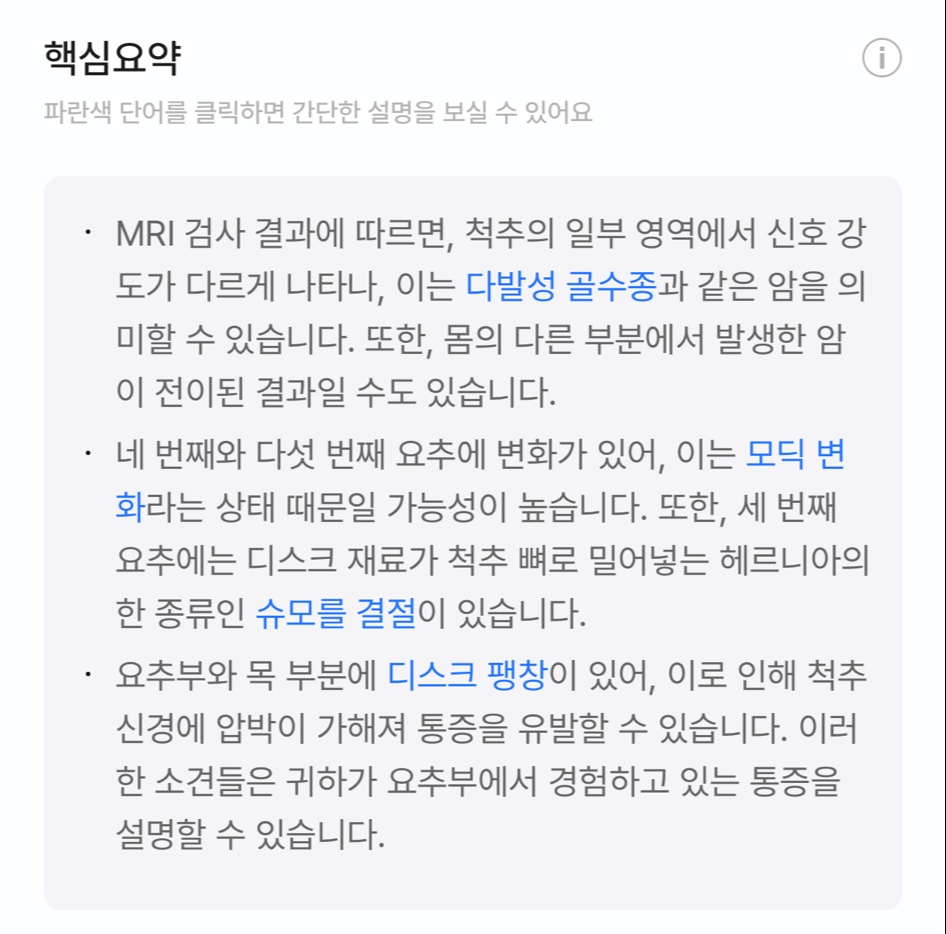Viewport: 946px width, 934px height.
Task: Tap the blue term 슈모를 결절
Action: click(x=336, y=614)
